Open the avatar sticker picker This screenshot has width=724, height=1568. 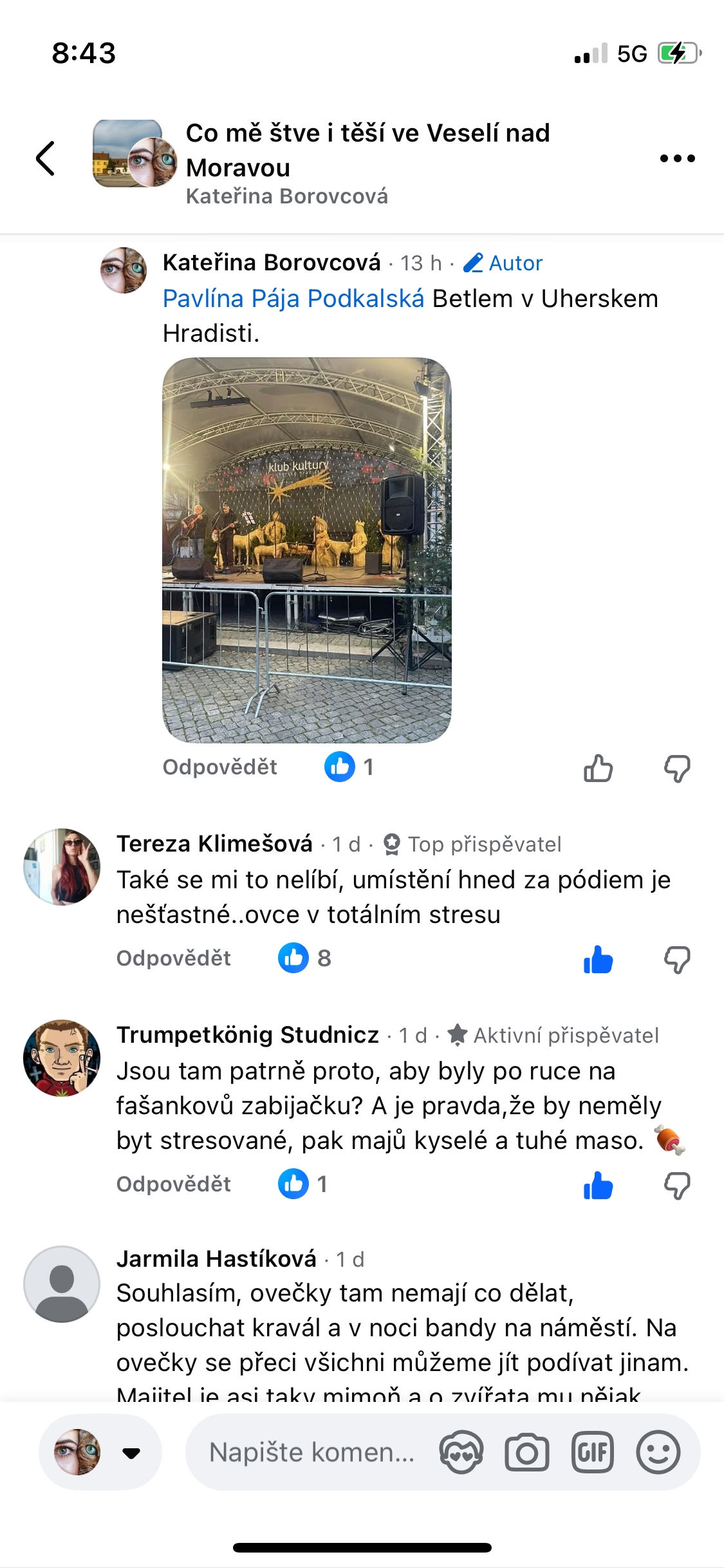click(461, 1452)
